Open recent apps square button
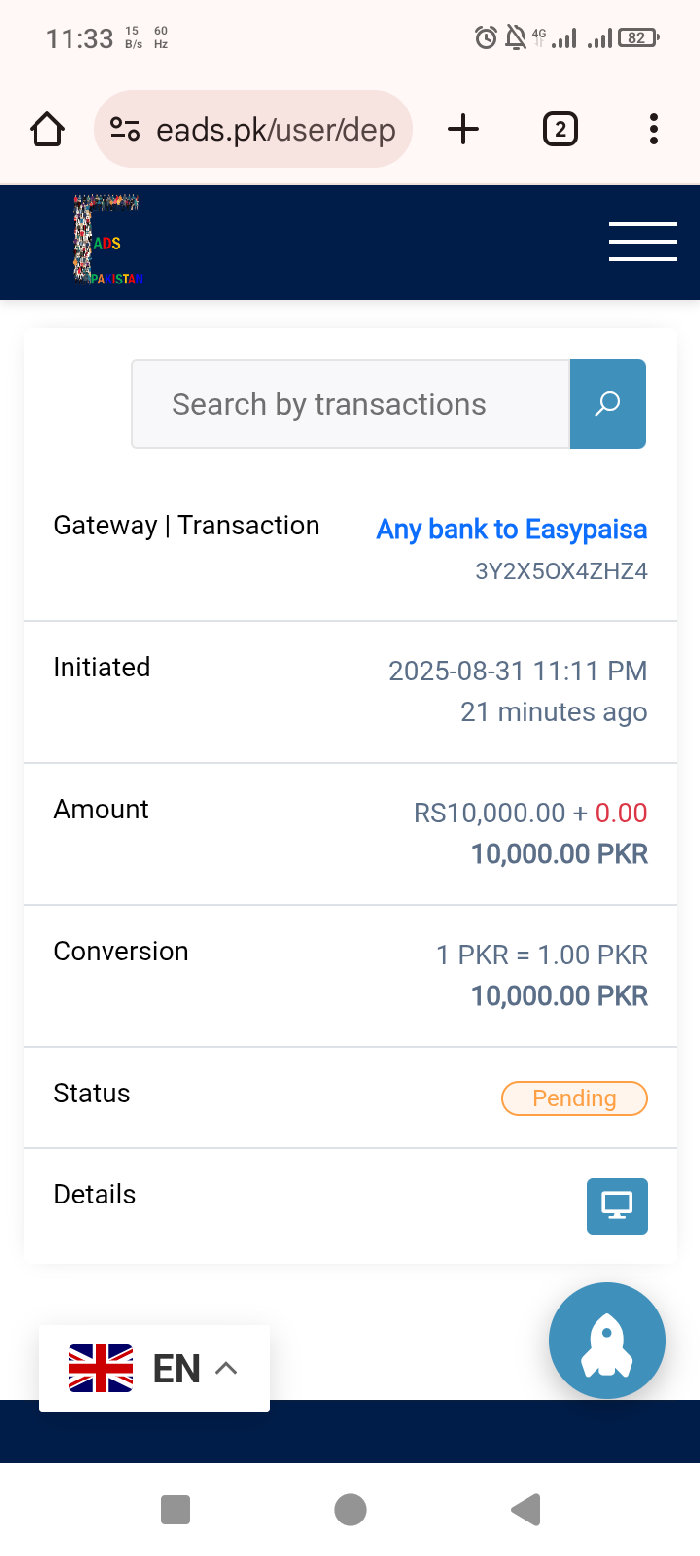700x1556 pixels. click(x=176, y=1509)
